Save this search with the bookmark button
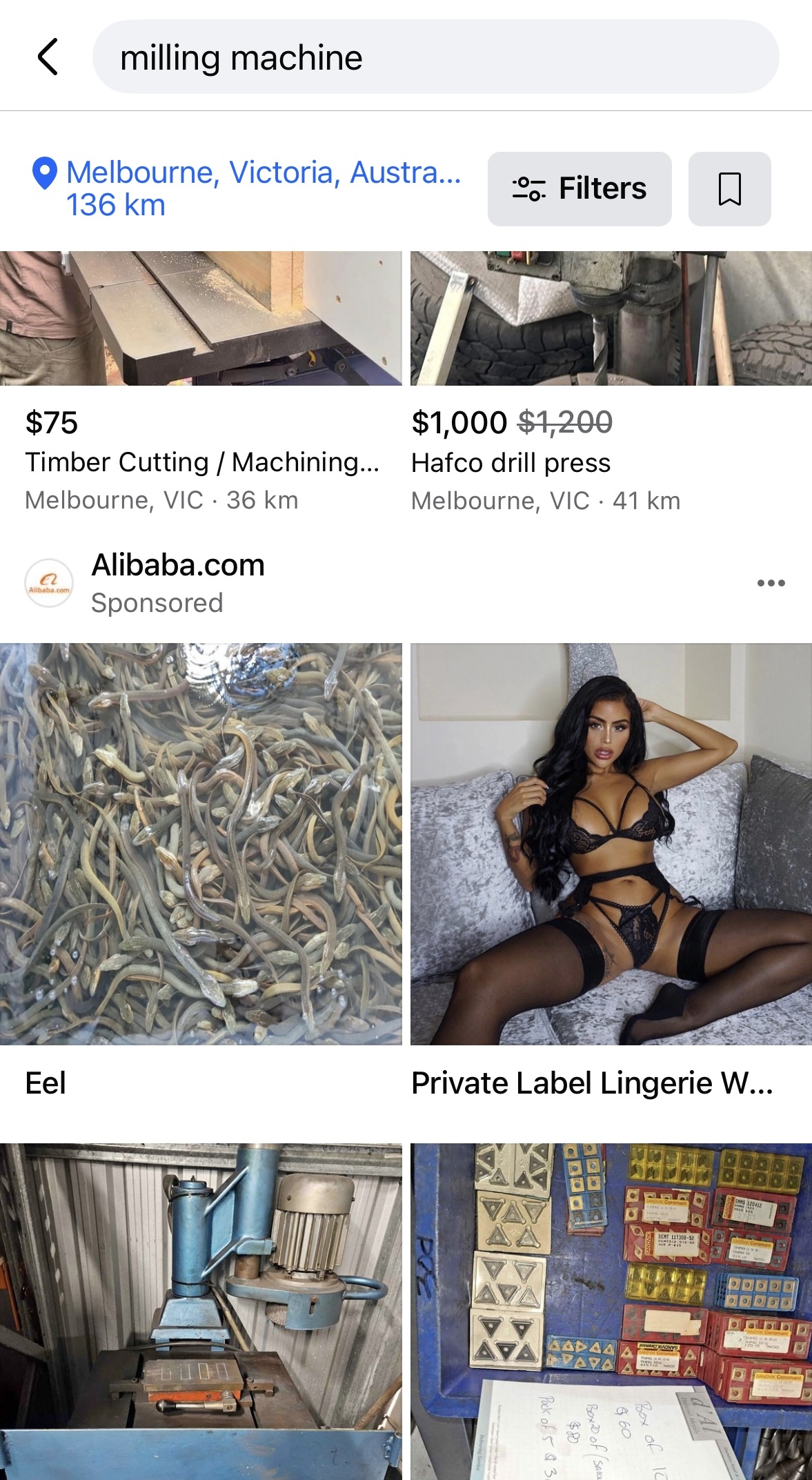Image resolution: width=812 pixels, height=1480 pixels. click(x=729, y=188)
